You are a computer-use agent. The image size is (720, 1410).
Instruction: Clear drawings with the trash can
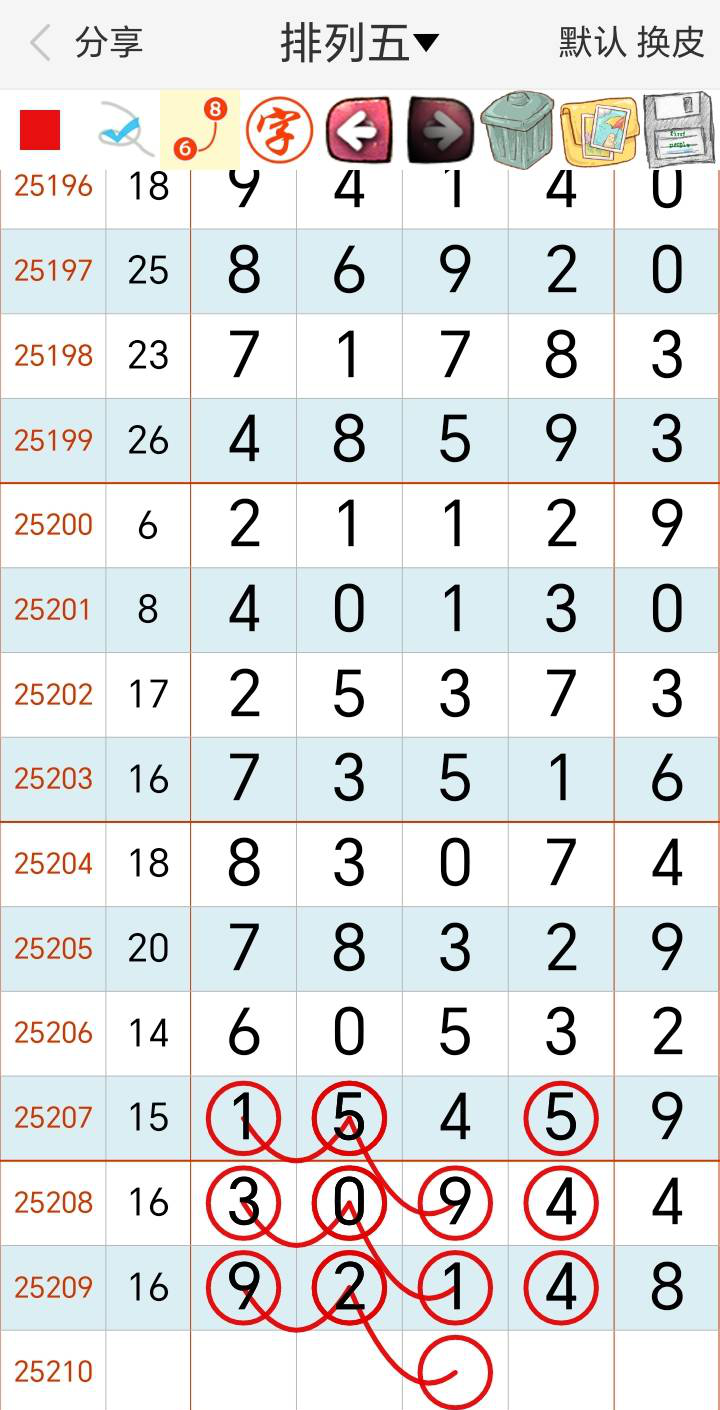517,129
